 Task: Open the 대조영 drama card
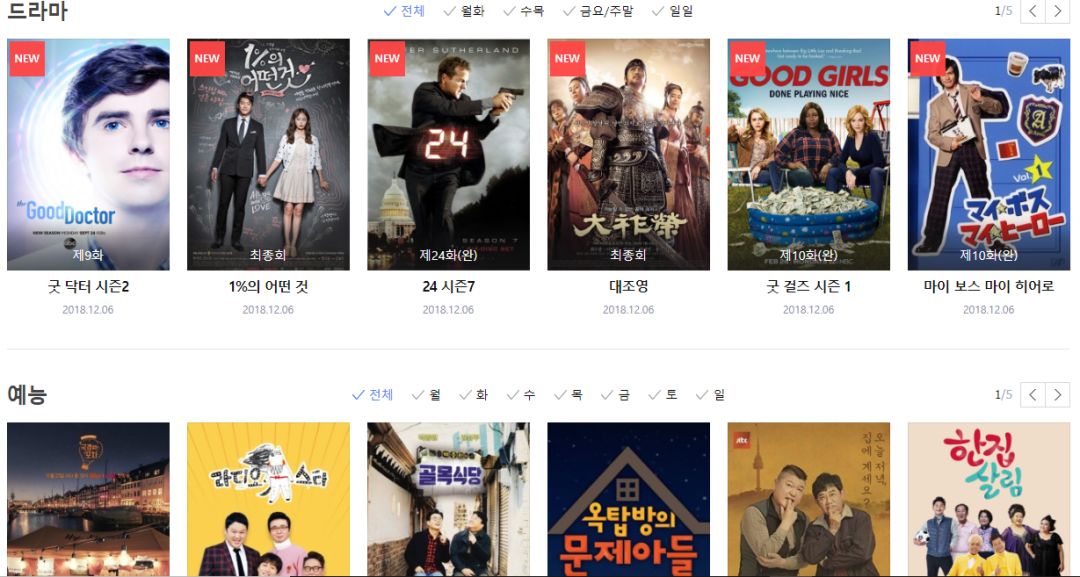(x=628, y=155)
